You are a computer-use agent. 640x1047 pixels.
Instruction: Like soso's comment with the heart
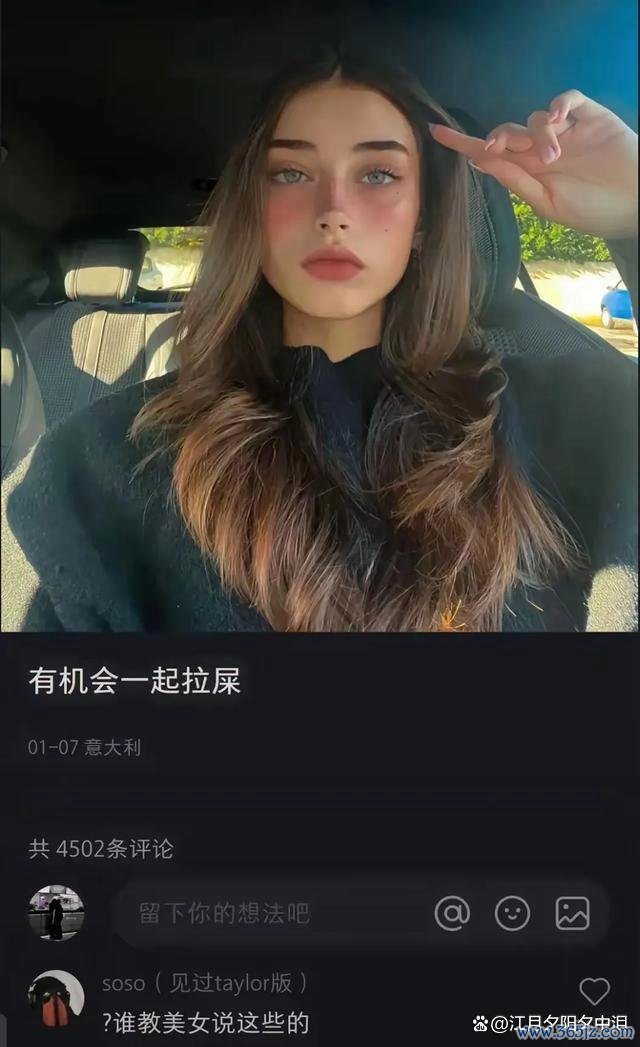point(594,991)
